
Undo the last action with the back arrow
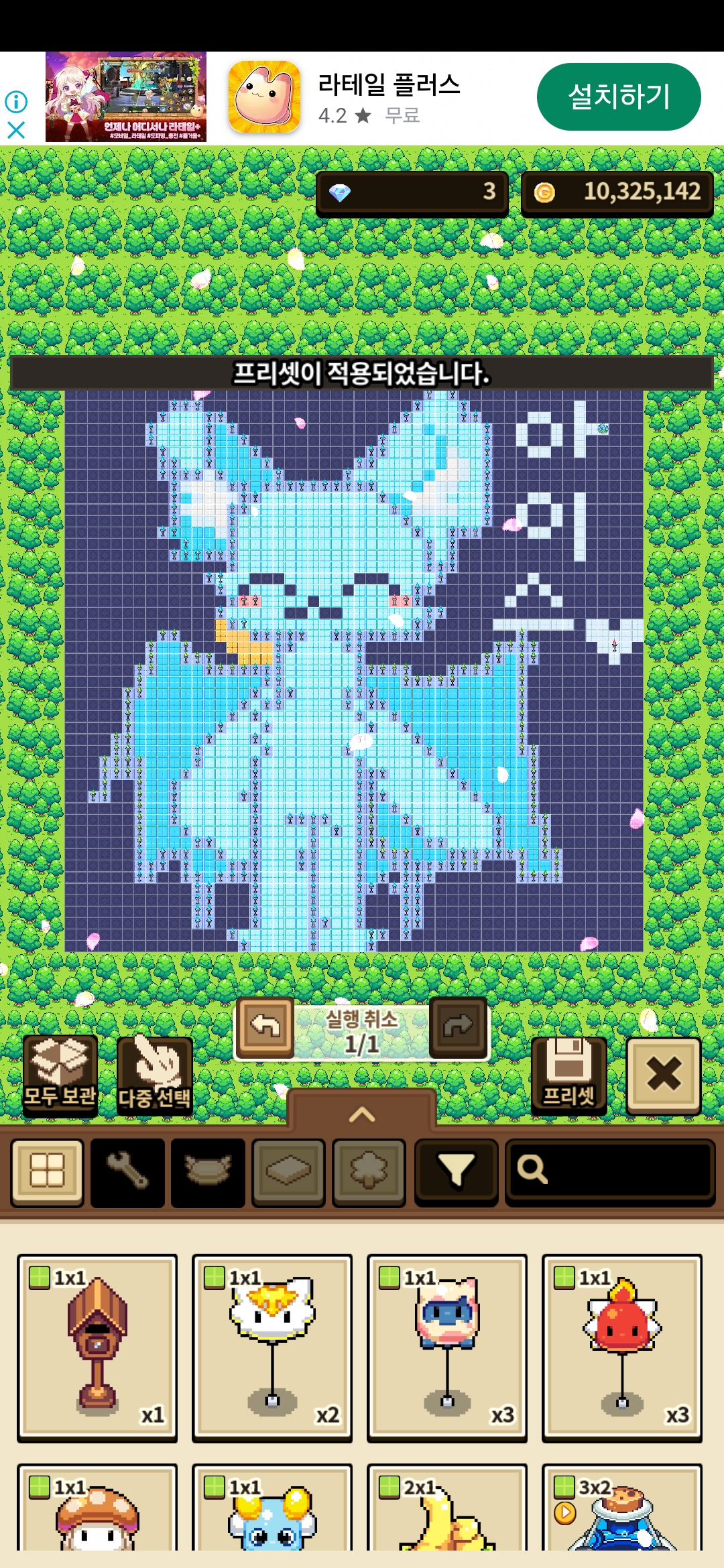pos(265,1027)
